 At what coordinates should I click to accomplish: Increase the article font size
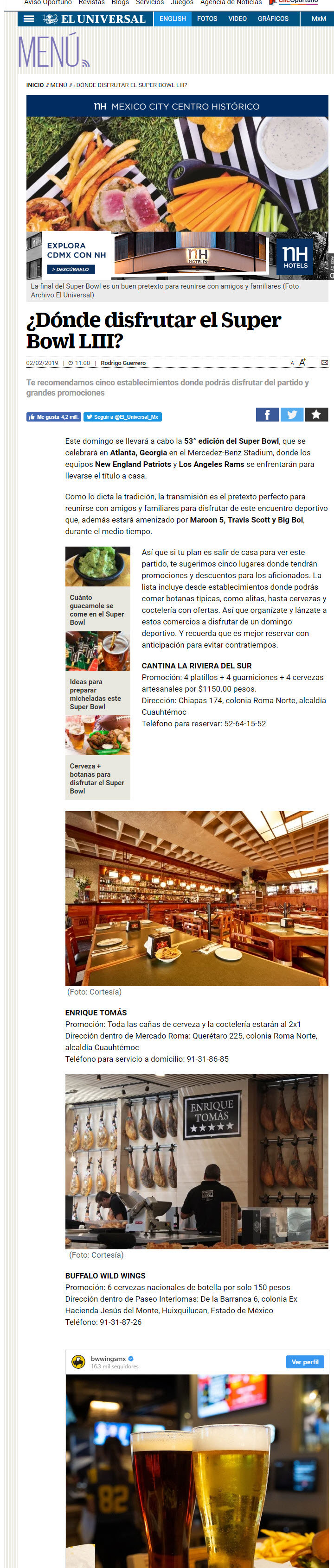tap(302, 362)
